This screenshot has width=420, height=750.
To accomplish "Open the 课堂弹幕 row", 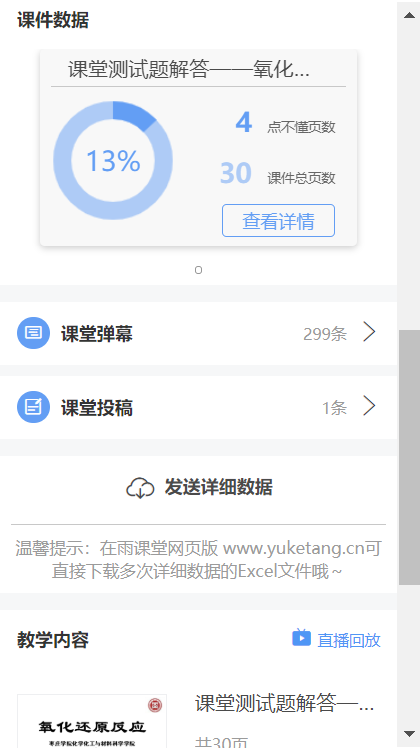I will click(199, 333).
